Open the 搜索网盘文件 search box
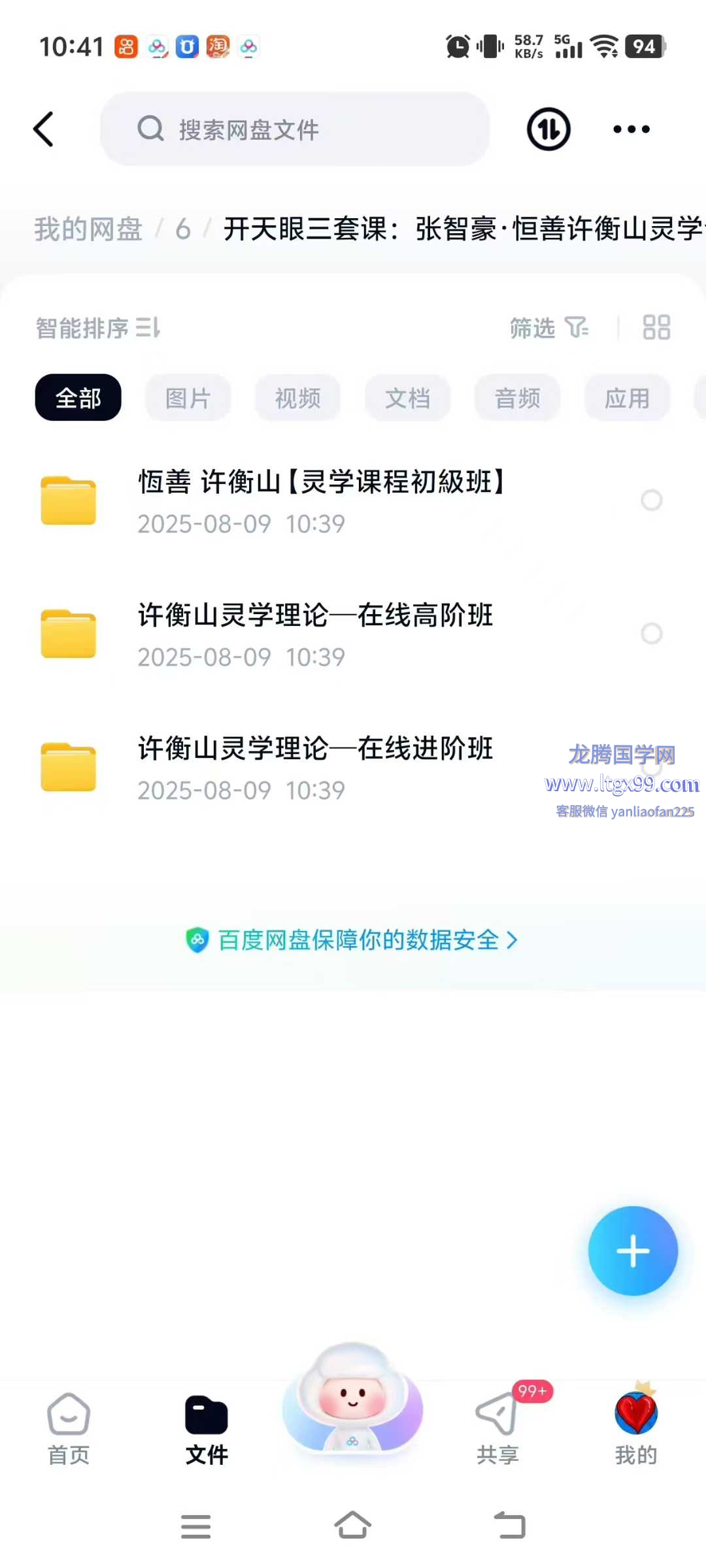The width and height of the screenshot is (706, 1568). pos(295,129)
